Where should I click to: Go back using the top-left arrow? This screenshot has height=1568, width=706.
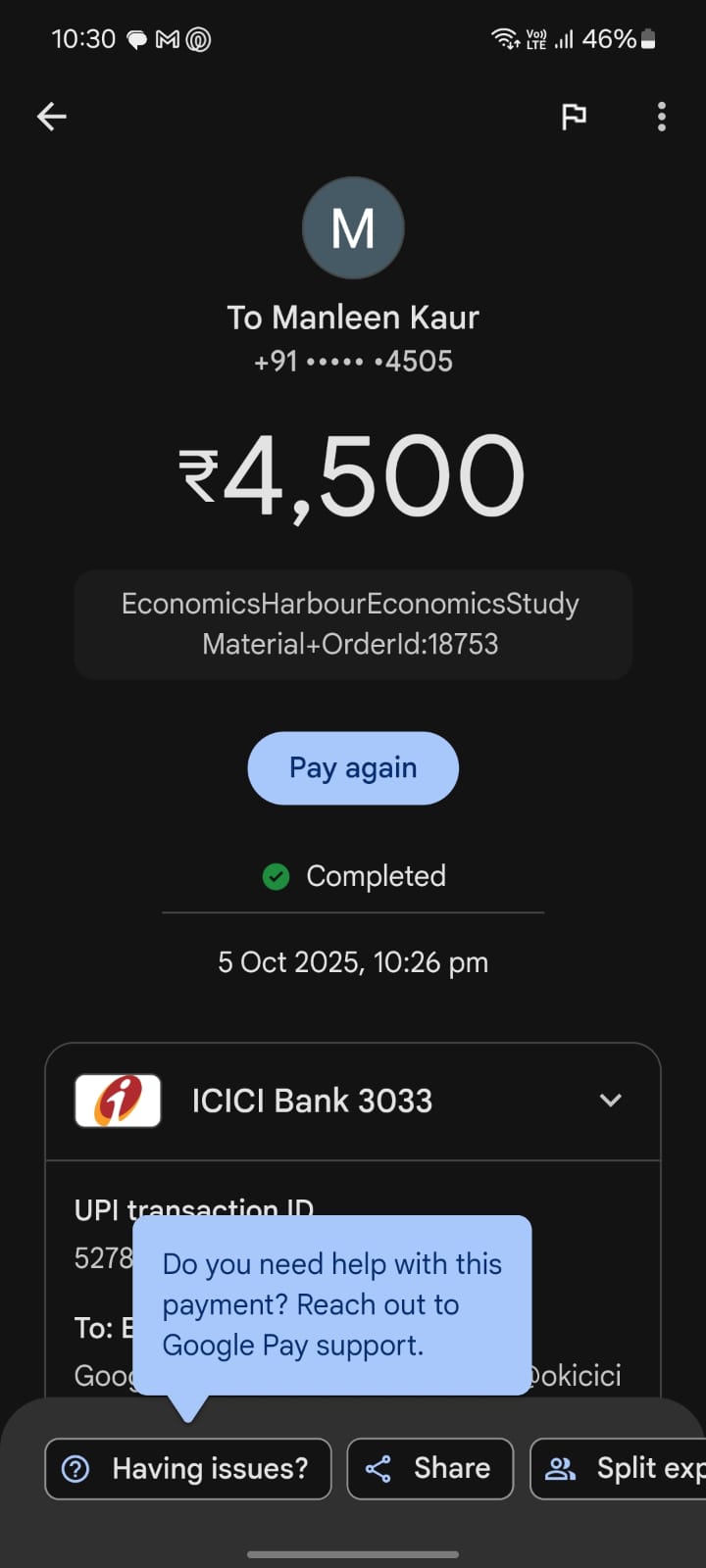52,117
